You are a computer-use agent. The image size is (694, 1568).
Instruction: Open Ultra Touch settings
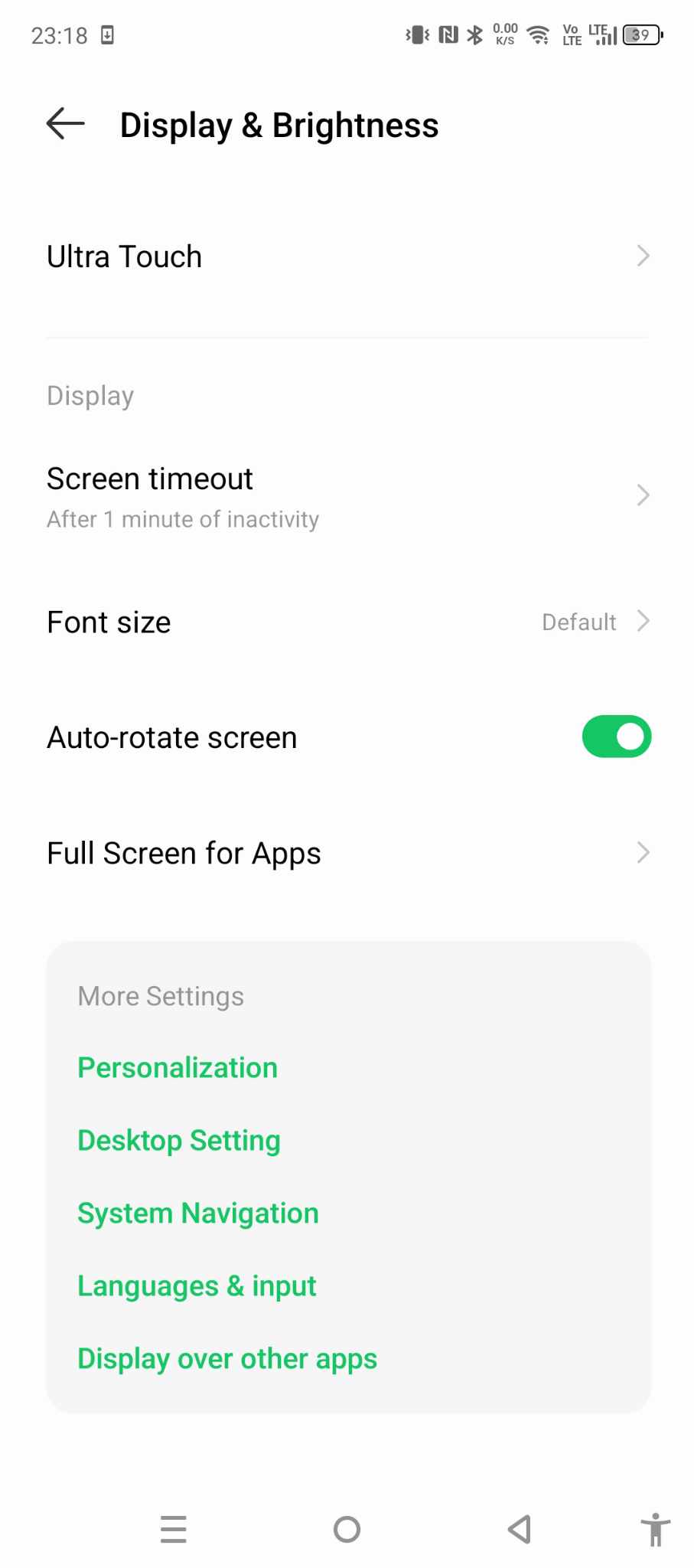pyautogui.click(x=347, y=256)
